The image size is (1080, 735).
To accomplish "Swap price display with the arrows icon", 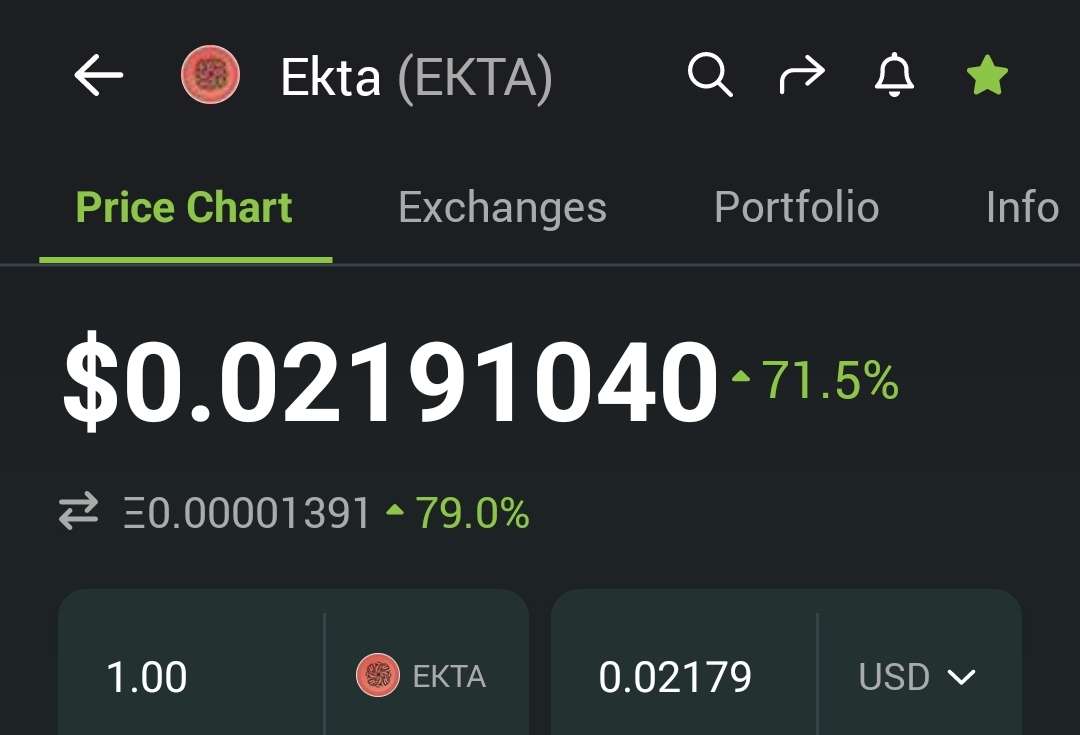I will tap(79, 512).
